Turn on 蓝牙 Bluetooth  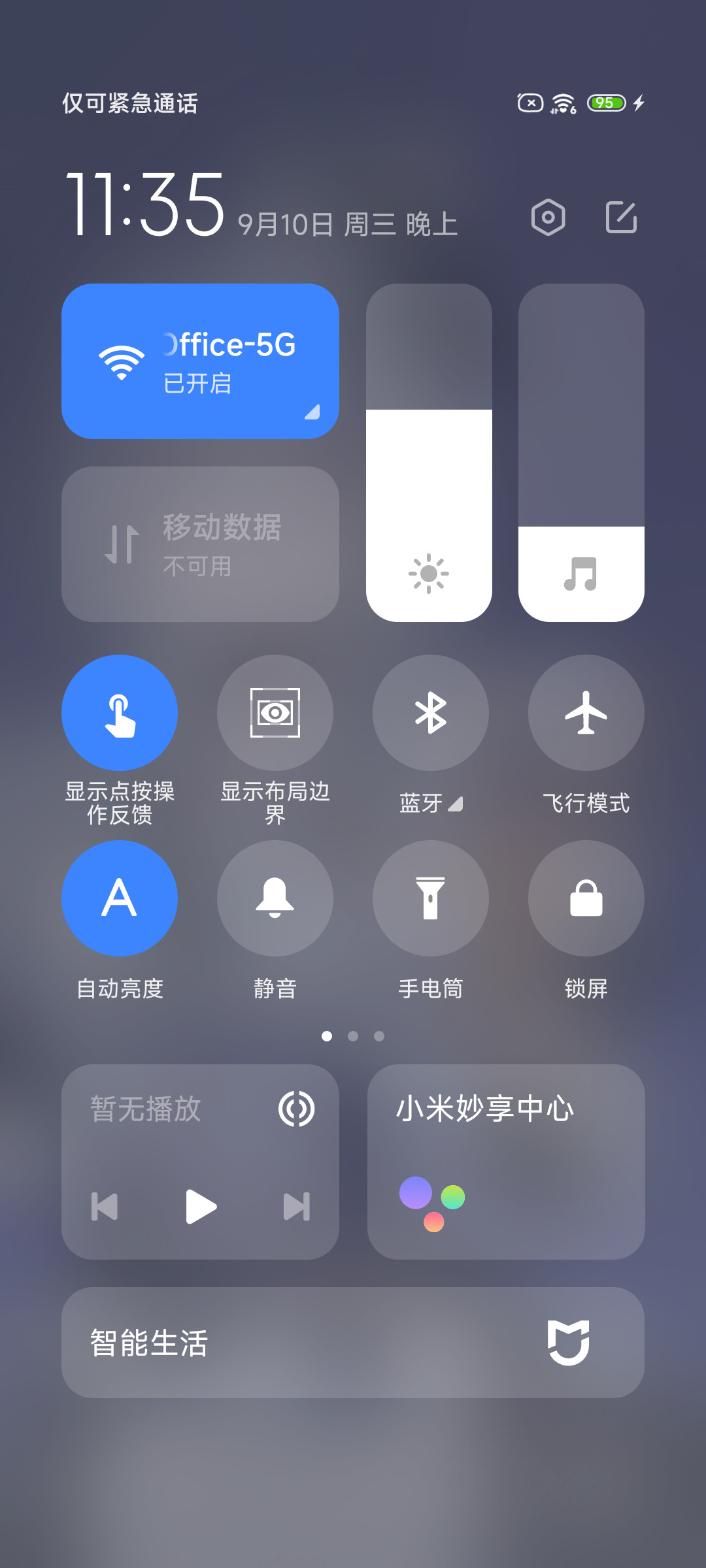click(431, 713)
